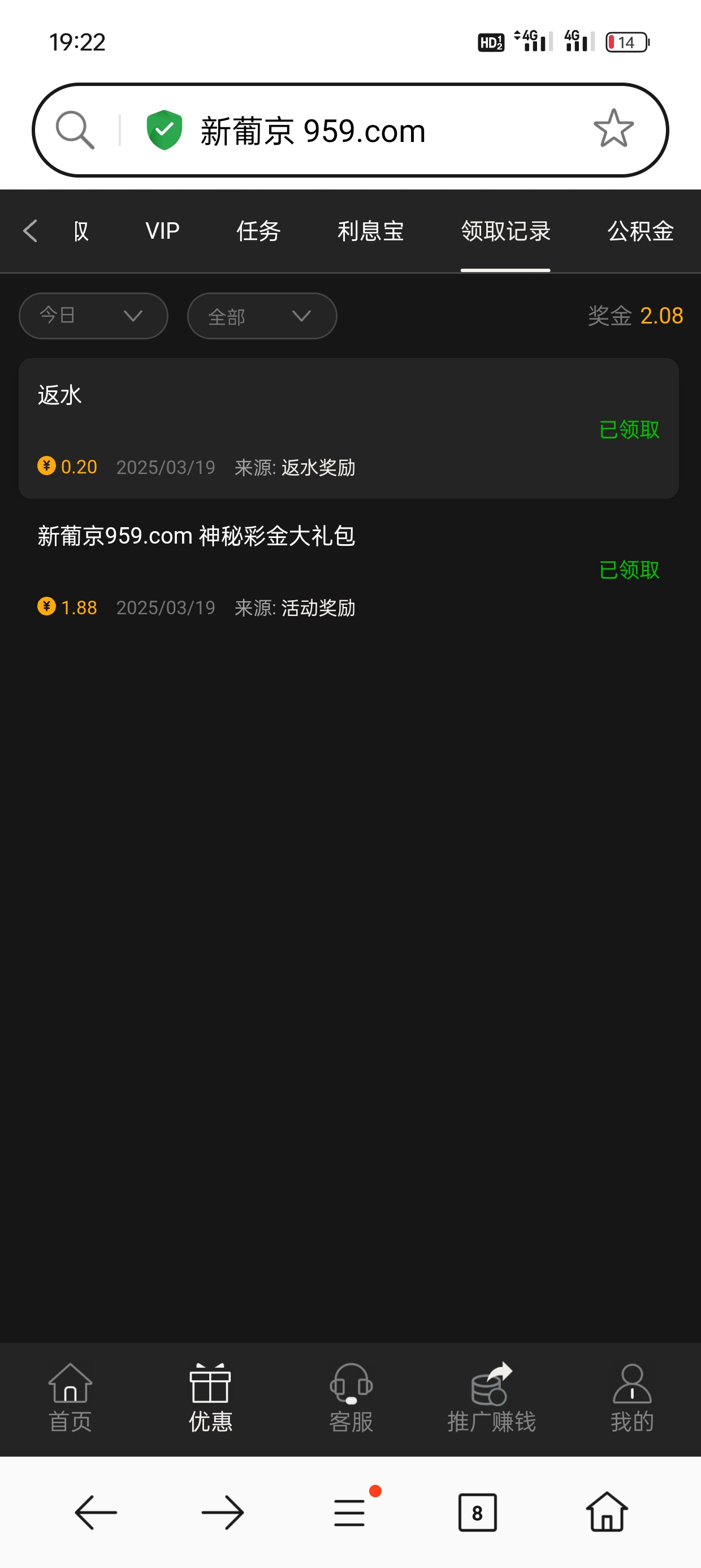Viewport: 701px width, 1568px height.
Task: Select the 领取记录 tab
Action: click(x=505, y=231)
